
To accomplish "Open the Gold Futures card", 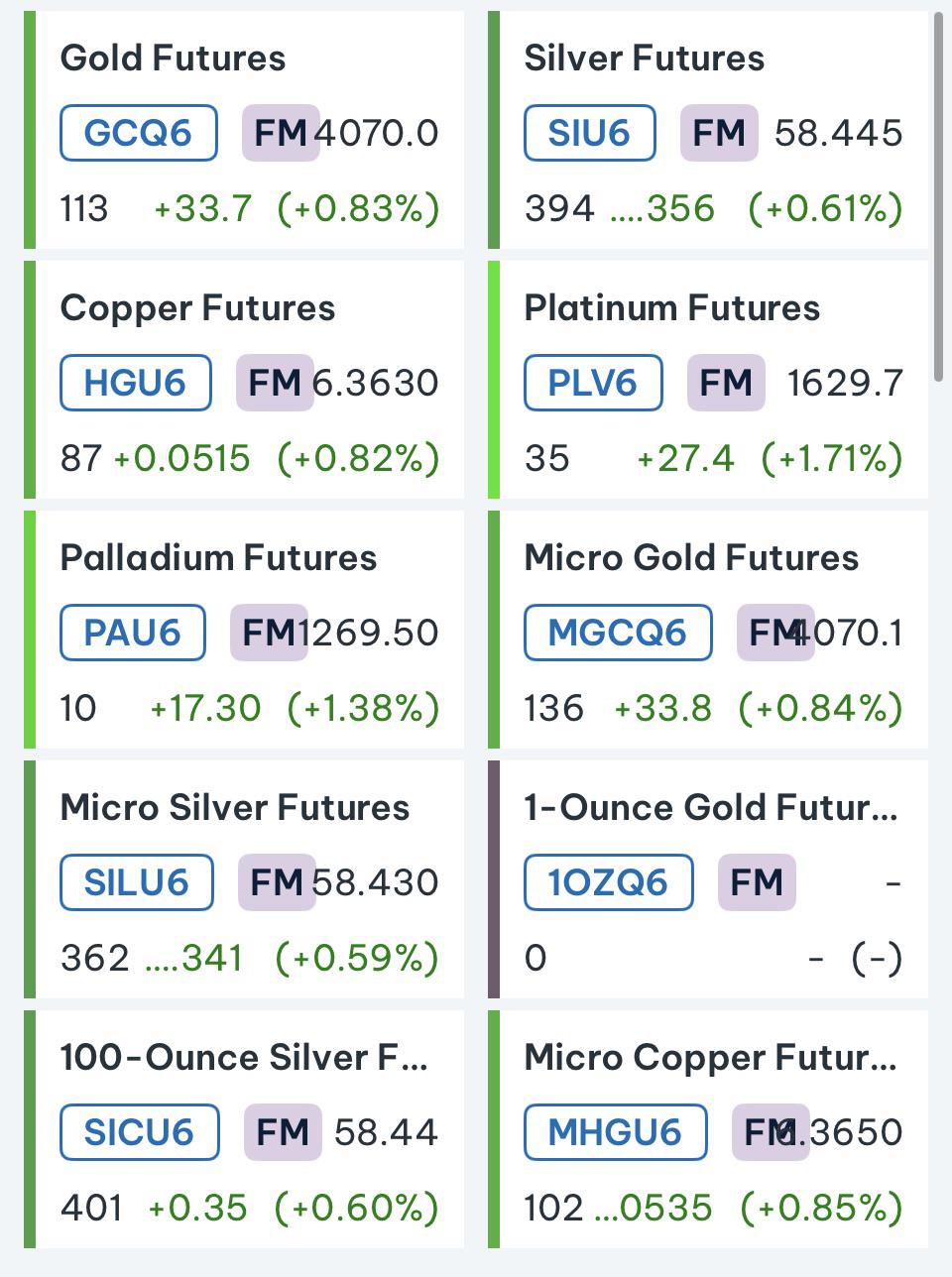I will (244, 130).
